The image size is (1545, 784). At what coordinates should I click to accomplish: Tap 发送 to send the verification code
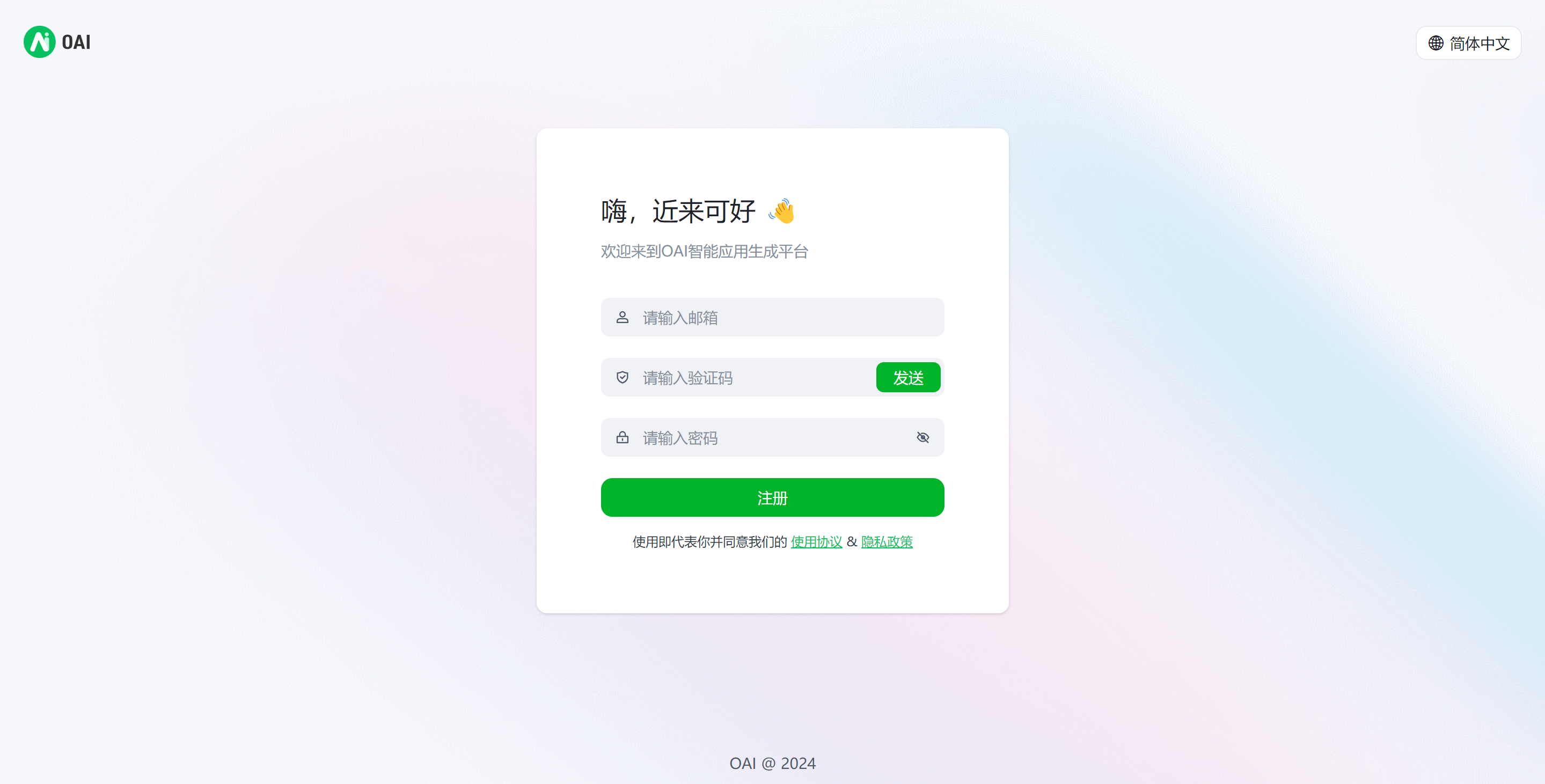click(907, 378)
